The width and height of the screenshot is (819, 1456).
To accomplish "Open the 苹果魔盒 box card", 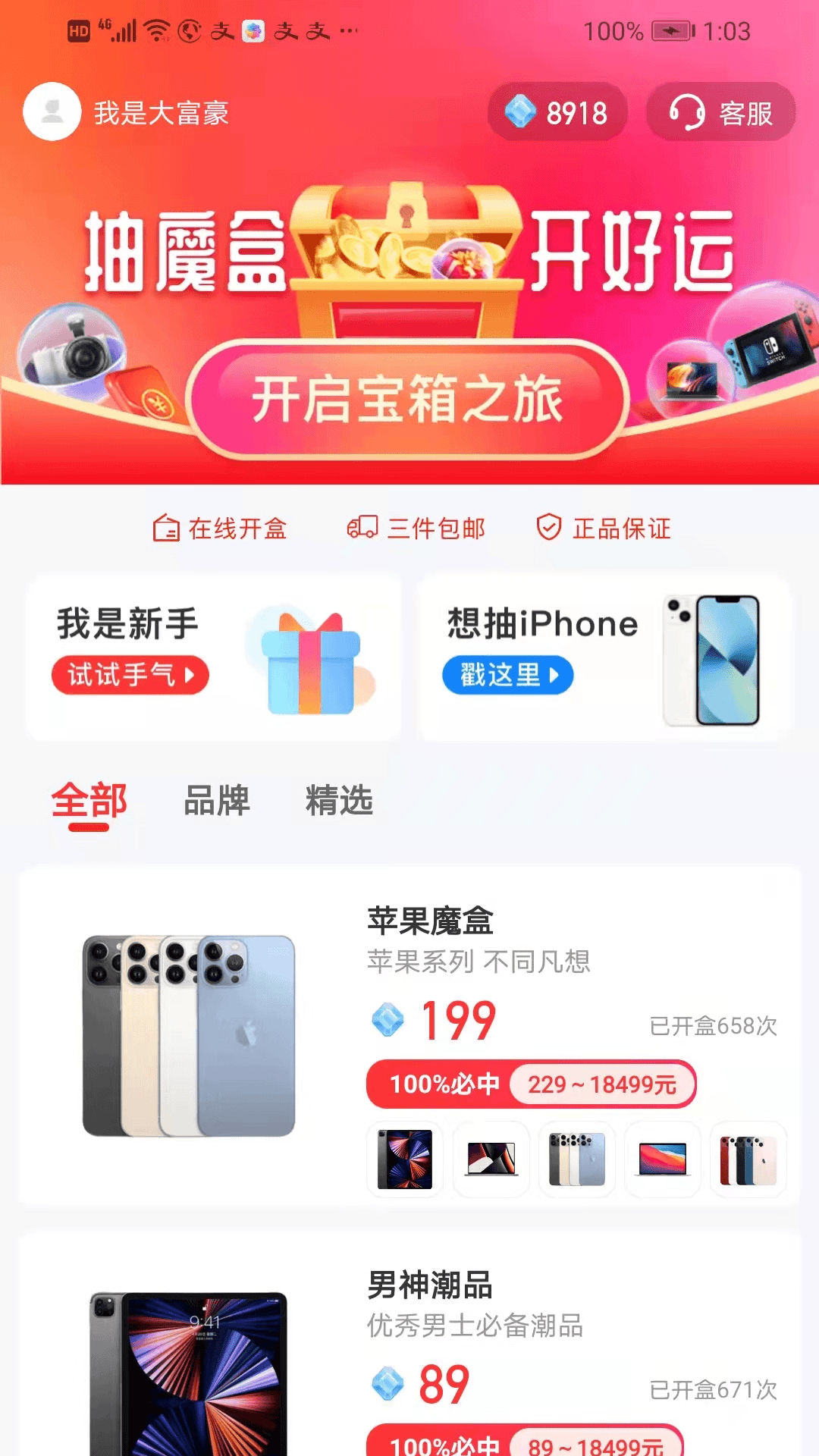I will tap(409, 1036).
